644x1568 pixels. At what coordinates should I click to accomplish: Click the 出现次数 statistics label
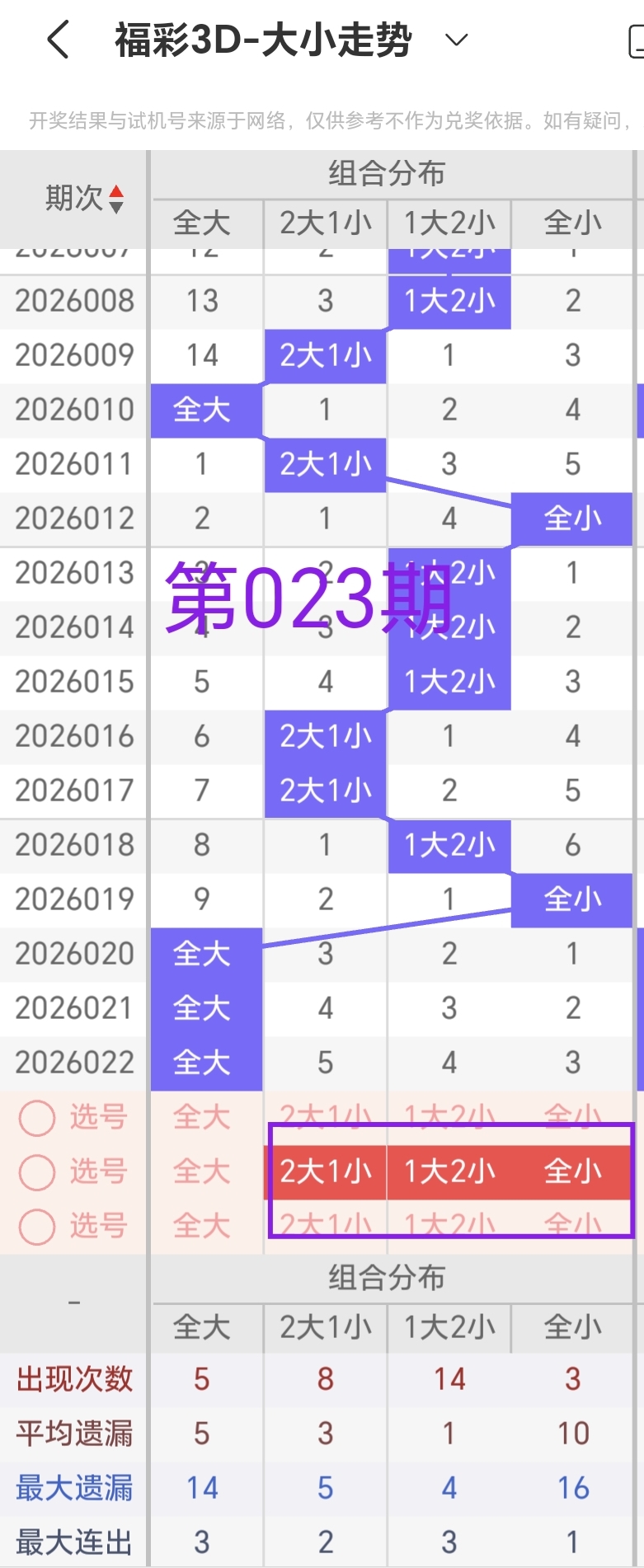pos(74,1378)
